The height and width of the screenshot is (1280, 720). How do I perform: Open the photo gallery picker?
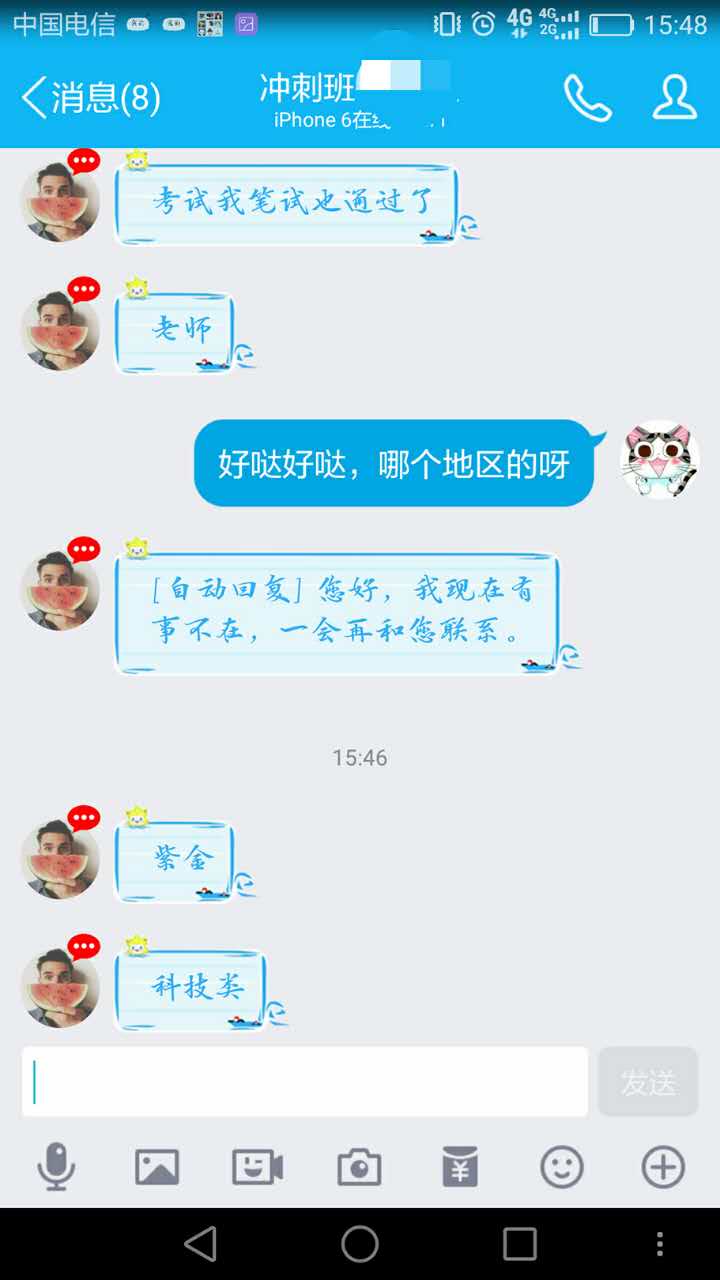tap(157, 1167)
